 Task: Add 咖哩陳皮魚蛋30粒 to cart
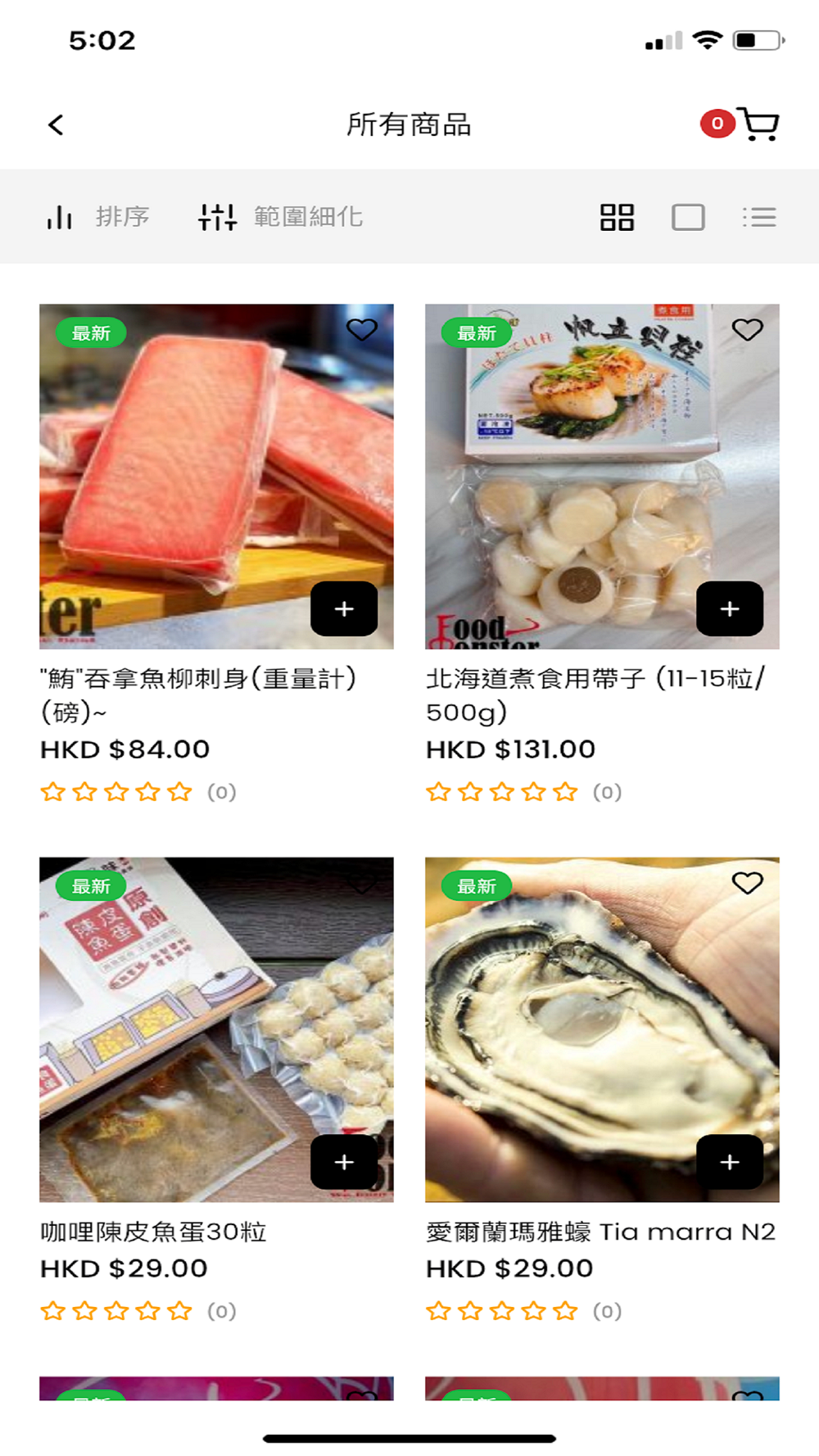[344, 1161]
